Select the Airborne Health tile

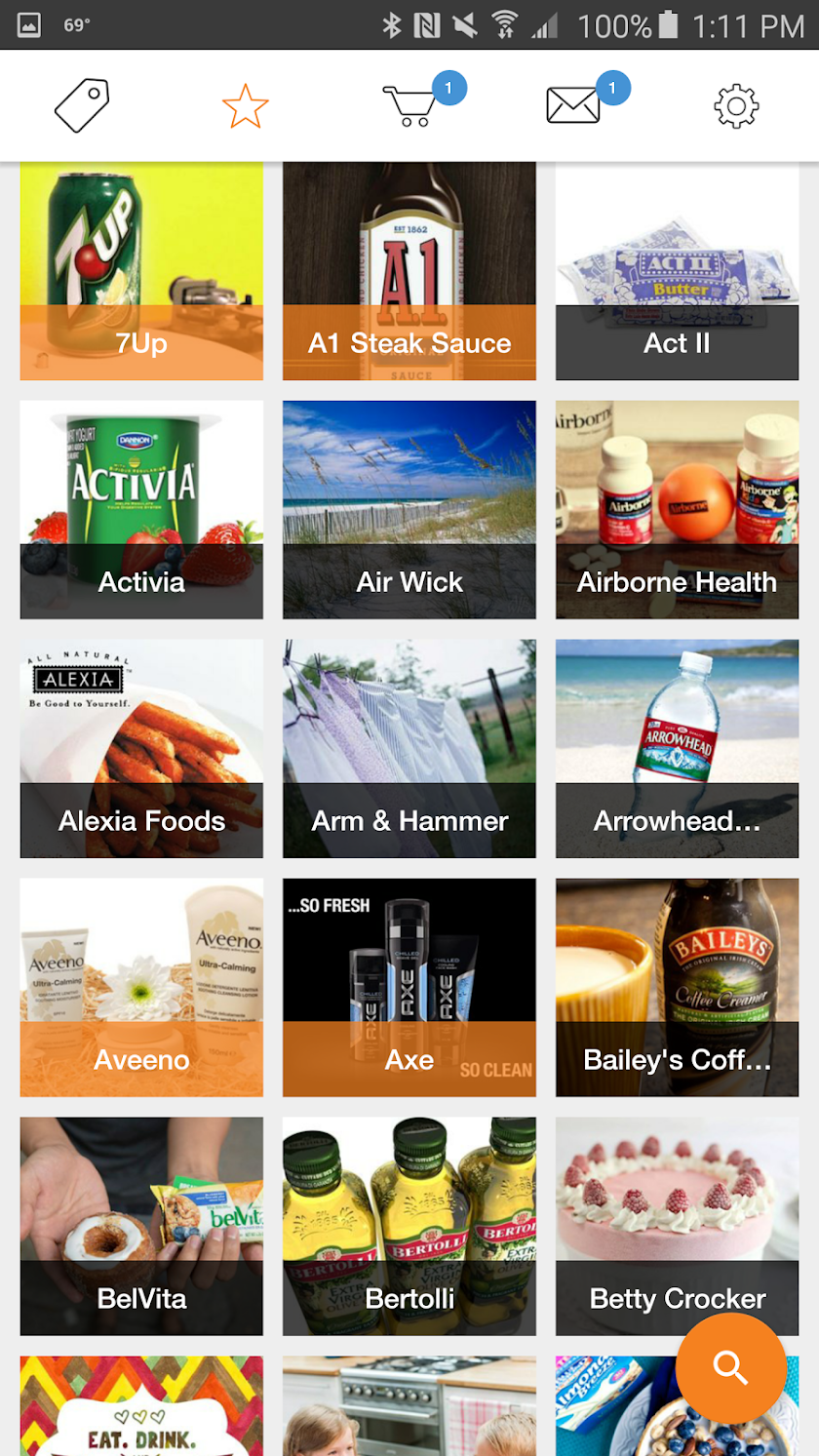(x=677, y=509)
